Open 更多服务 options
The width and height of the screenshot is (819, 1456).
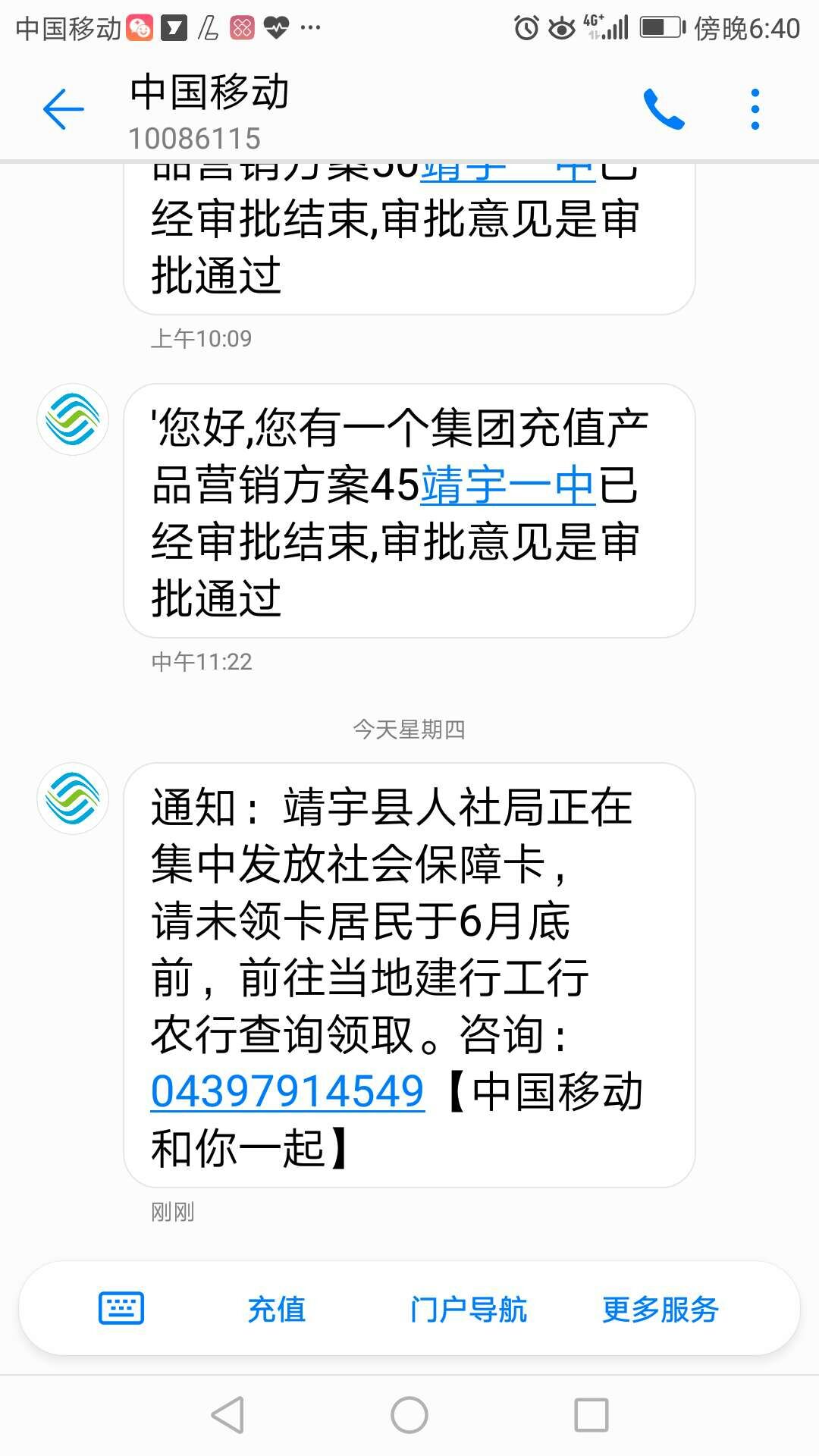pos(661,1310)
